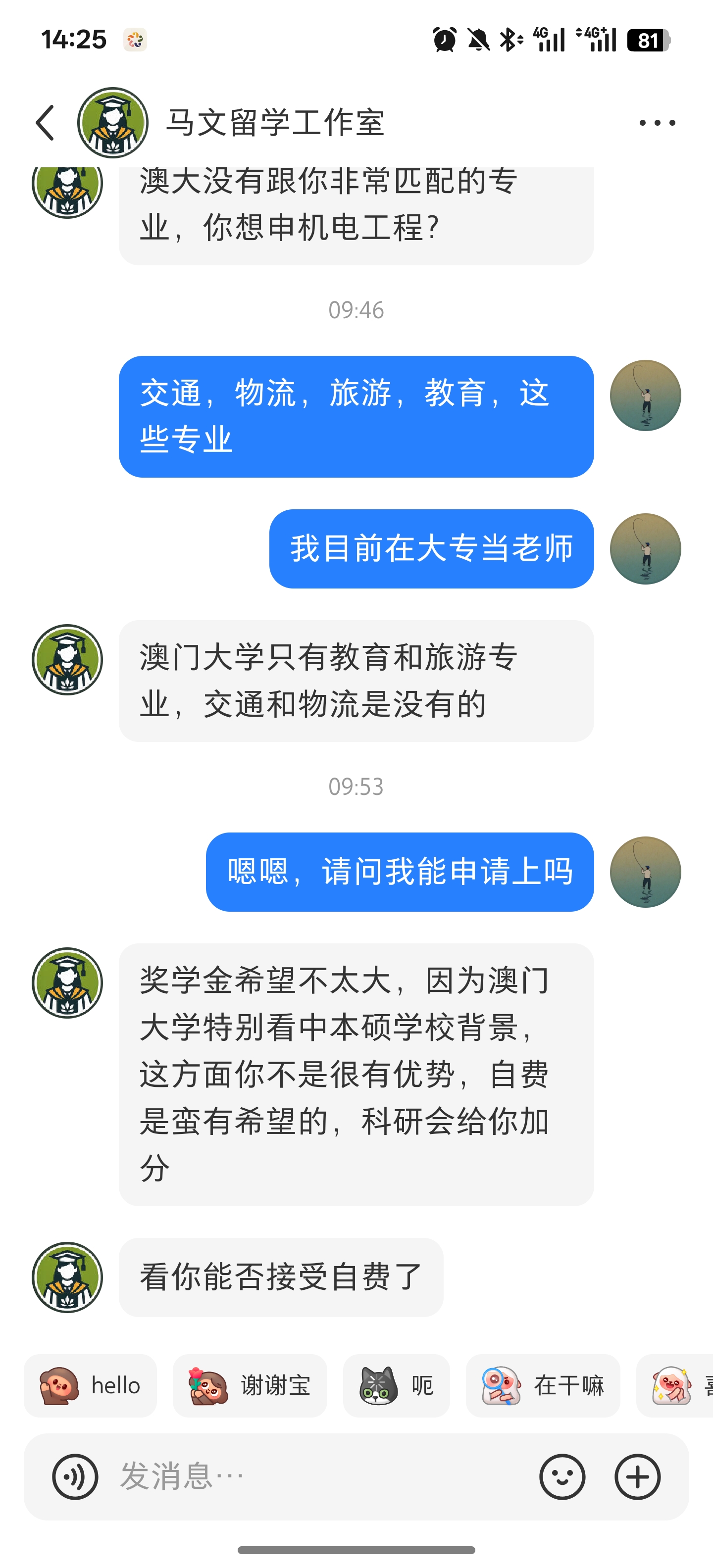Go back from the chat
The height and width of the screenshot is (1568, 713).
click(x=46, y=122)
